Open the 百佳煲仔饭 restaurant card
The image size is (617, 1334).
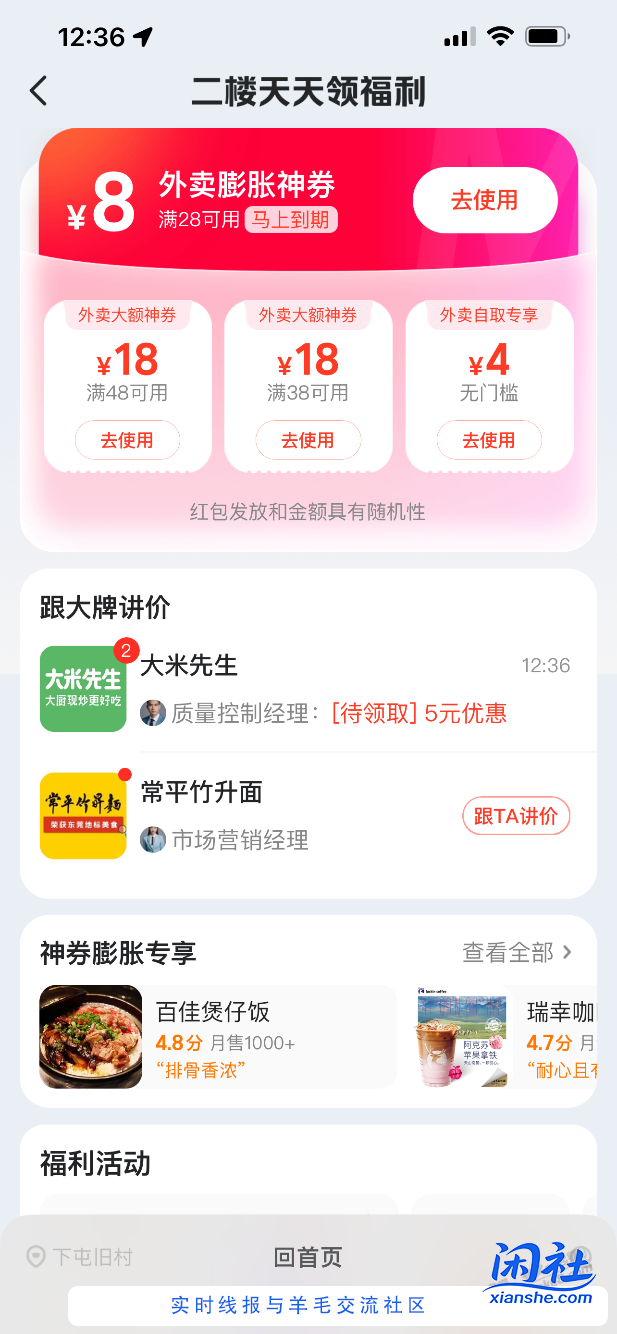(218, 1036)
